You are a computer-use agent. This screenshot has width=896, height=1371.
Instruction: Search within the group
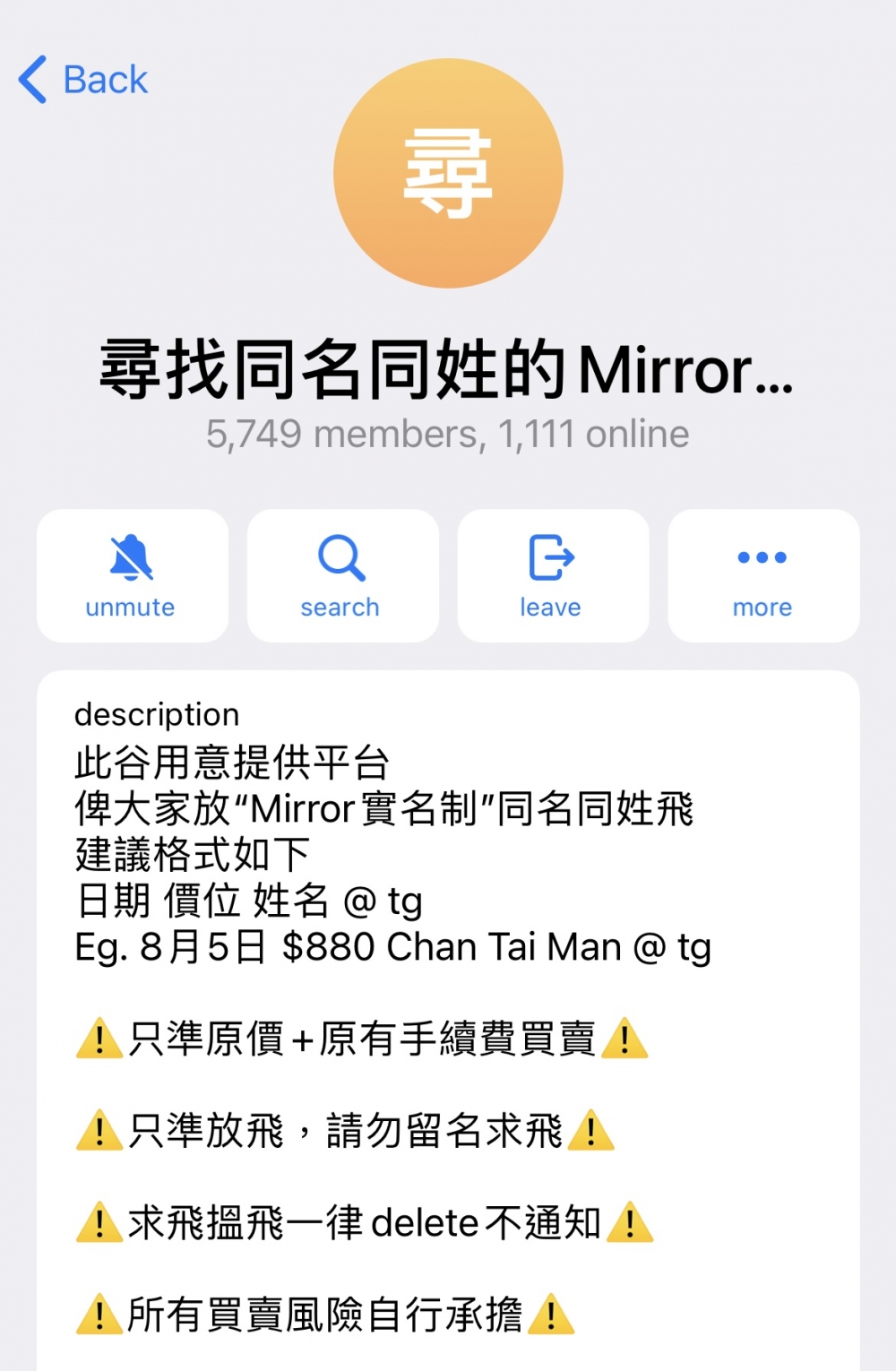(x=342, y=575)
